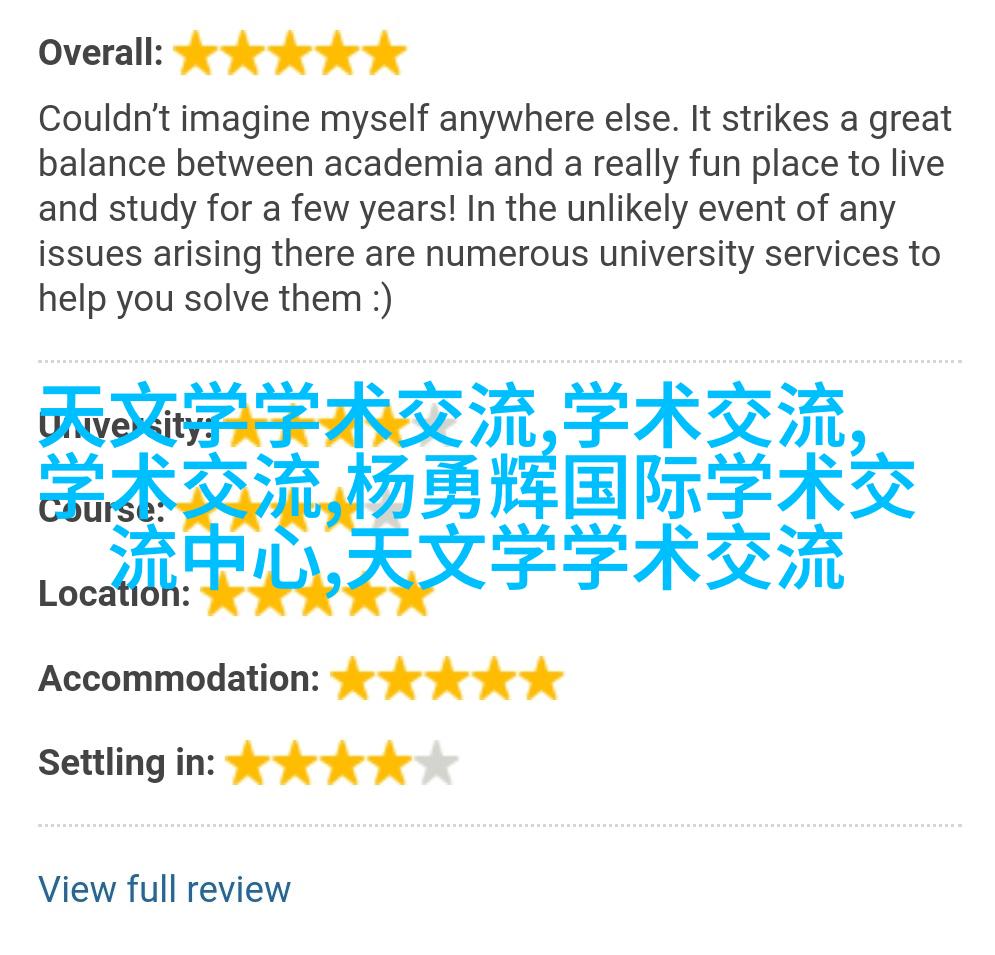Open the View full review link
The height and width of the screenshot is (955, 995).
[x=165, y=888]
